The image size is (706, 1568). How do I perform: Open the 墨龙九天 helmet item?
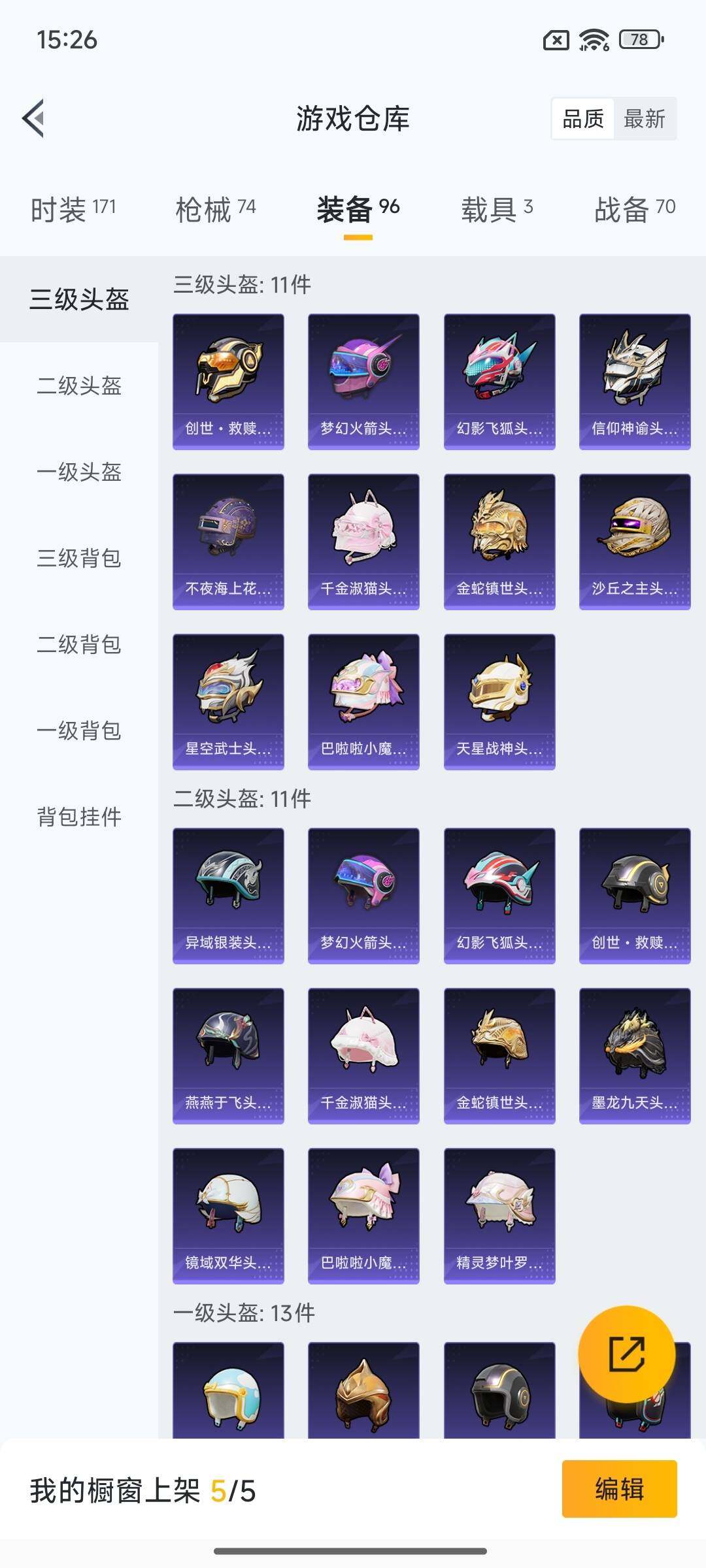pyautogui.click(x=635, y=1056)
